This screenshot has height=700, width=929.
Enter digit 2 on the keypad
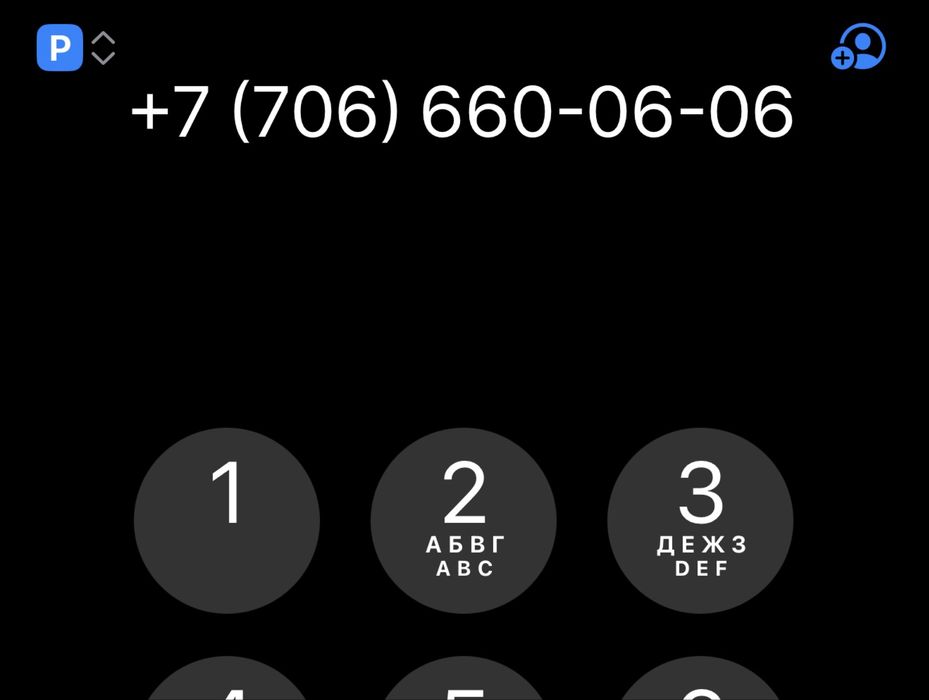click(464, 520)
